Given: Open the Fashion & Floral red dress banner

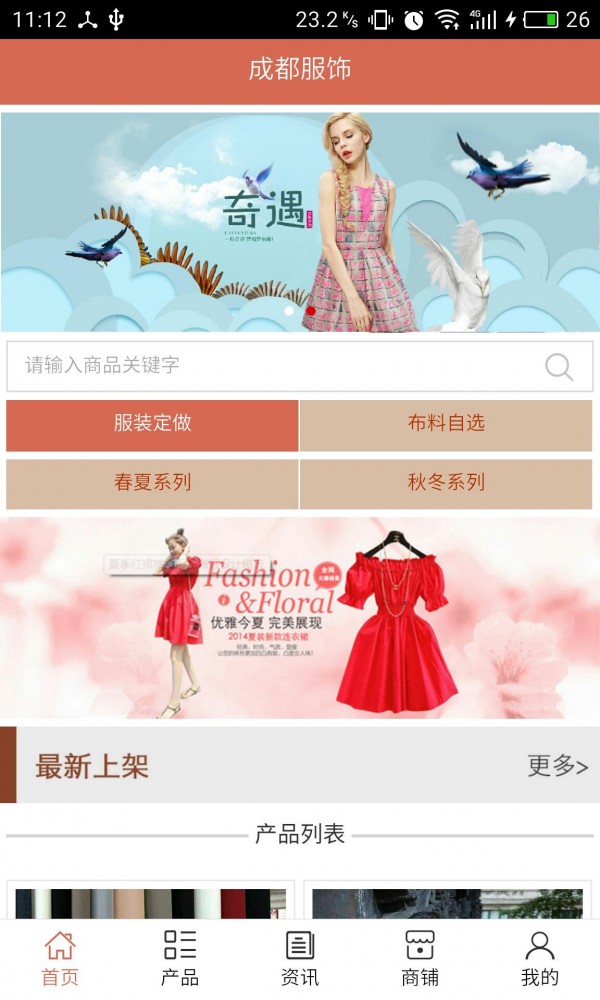Looking at the screenshot, I should (300, 617).
